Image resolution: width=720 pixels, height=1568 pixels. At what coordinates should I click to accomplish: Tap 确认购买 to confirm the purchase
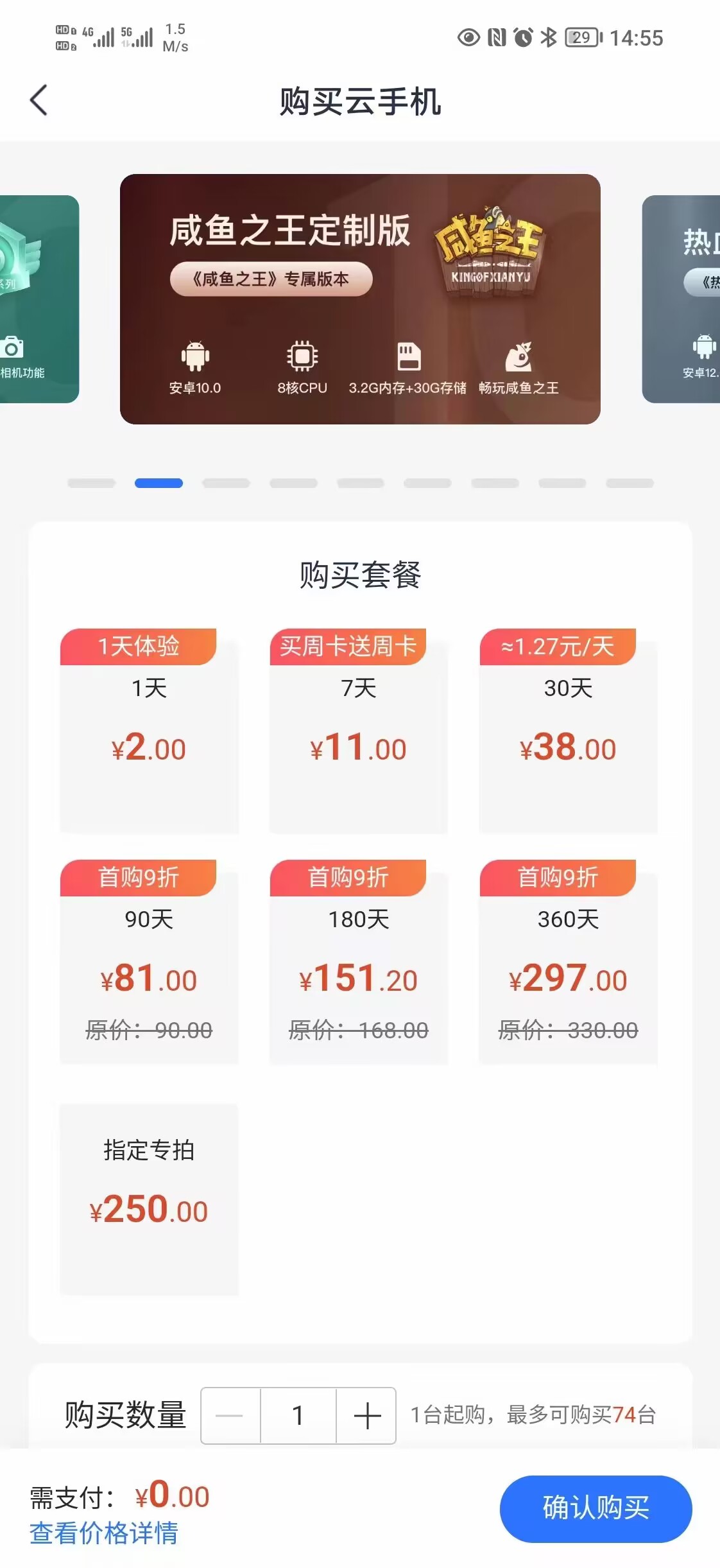pyautogui.click(x=595, y=1508)
